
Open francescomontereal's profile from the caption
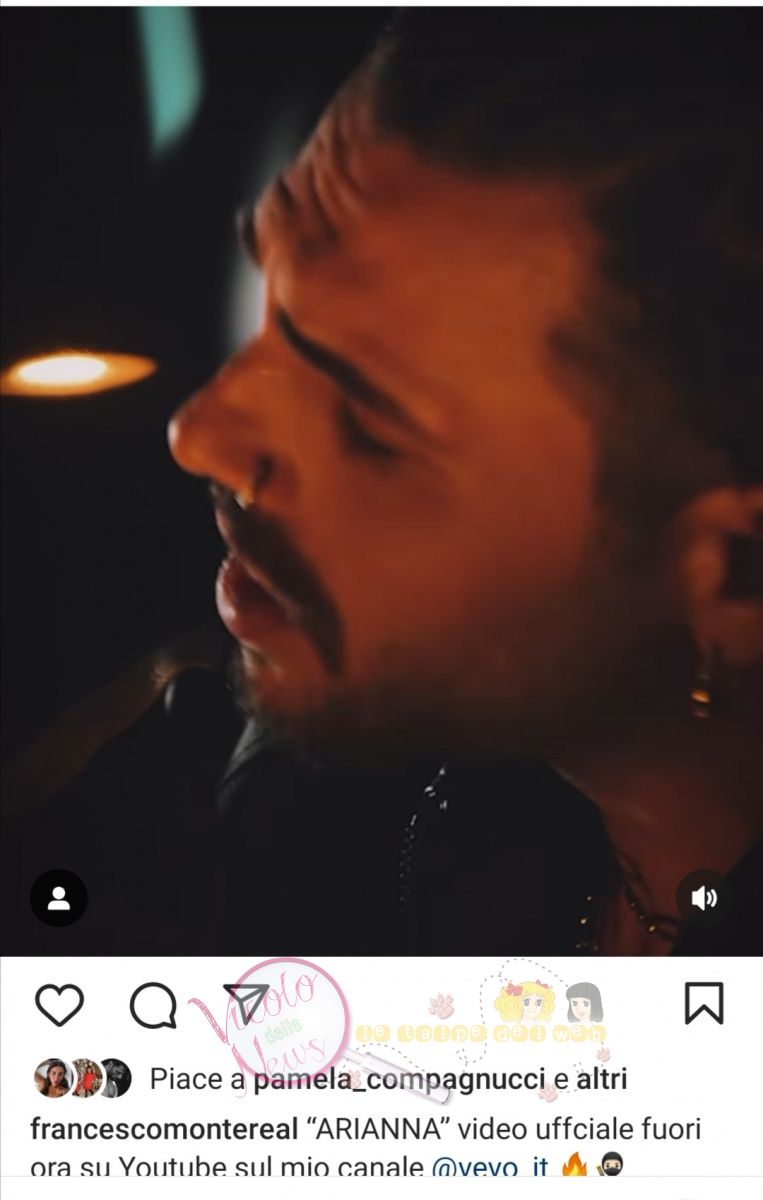pos(164,1130)
